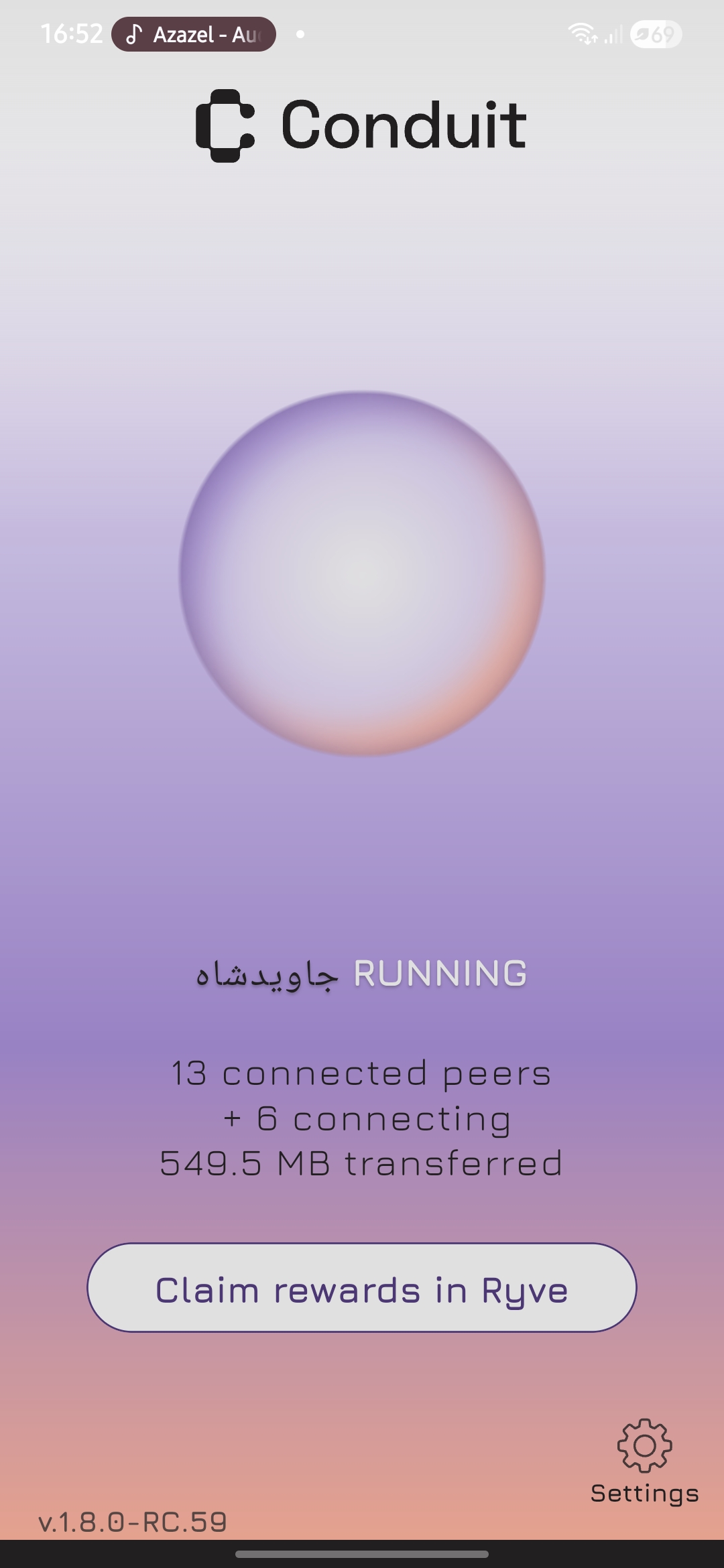
Task: Claim rewards in Ryve
Action: pos(361,1287)
